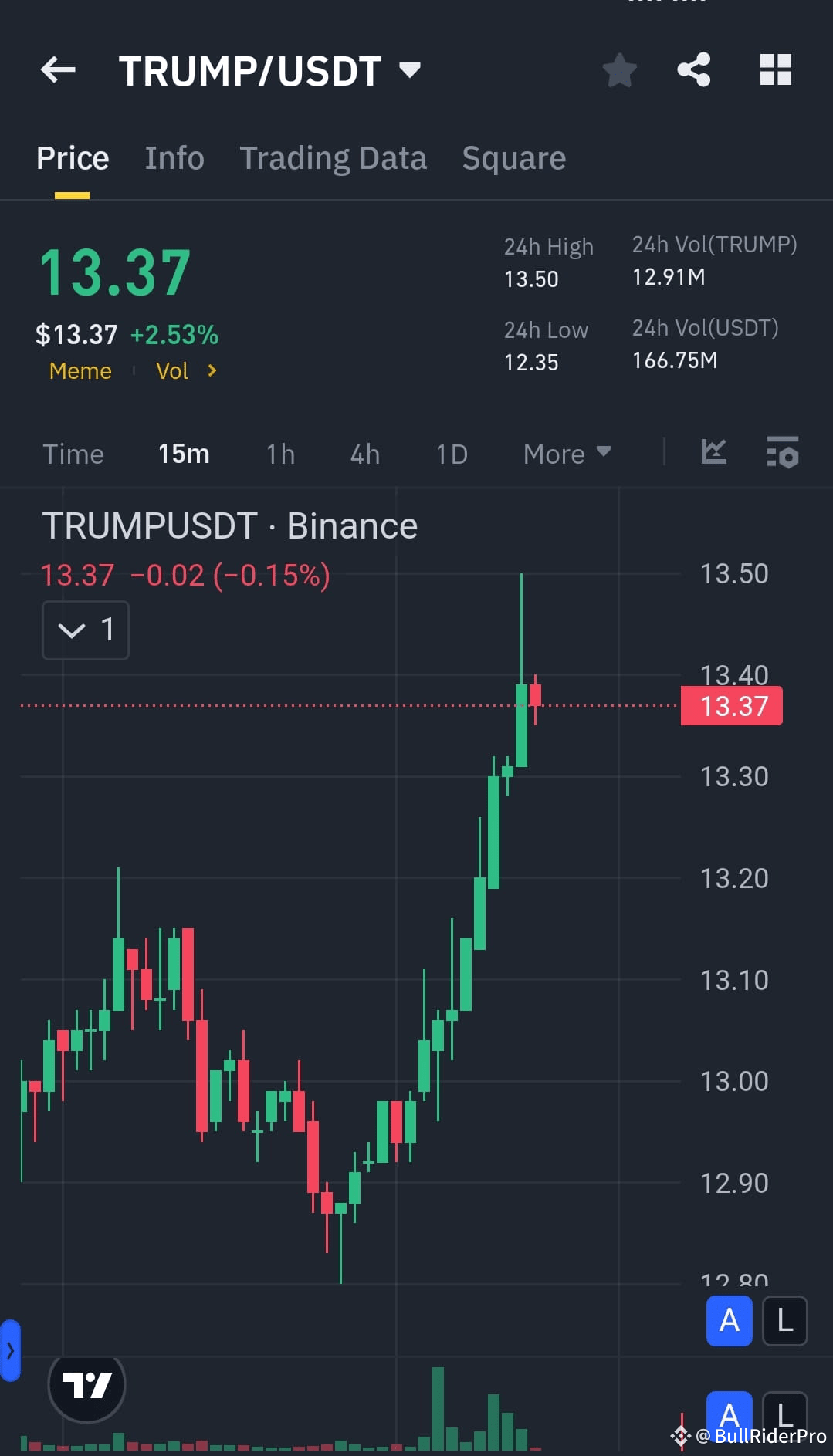Viewport: 833px width, 1456px height.
Task: Open the share options icon
Action: (693, 69)
